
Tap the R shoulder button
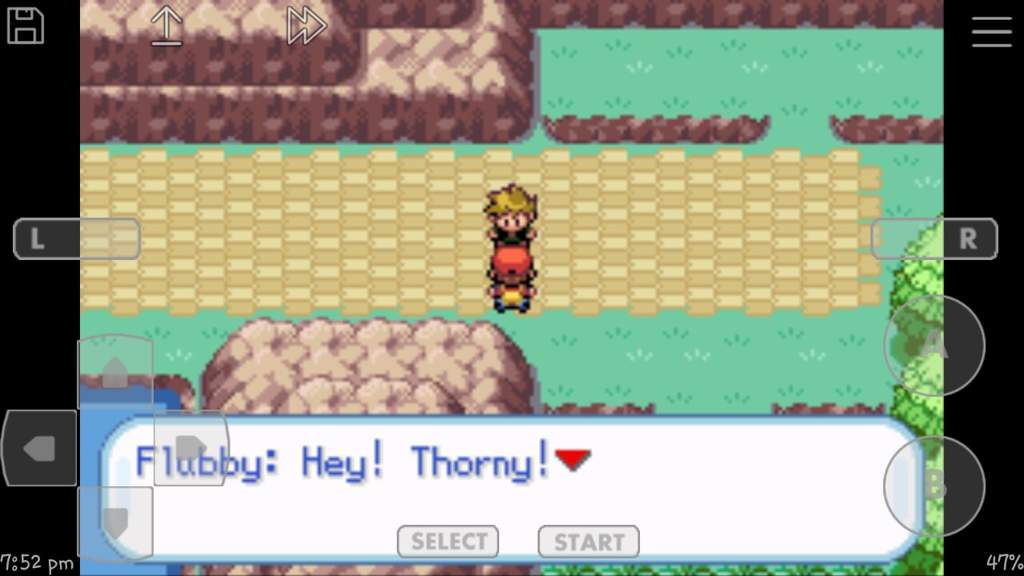[935, 239]
